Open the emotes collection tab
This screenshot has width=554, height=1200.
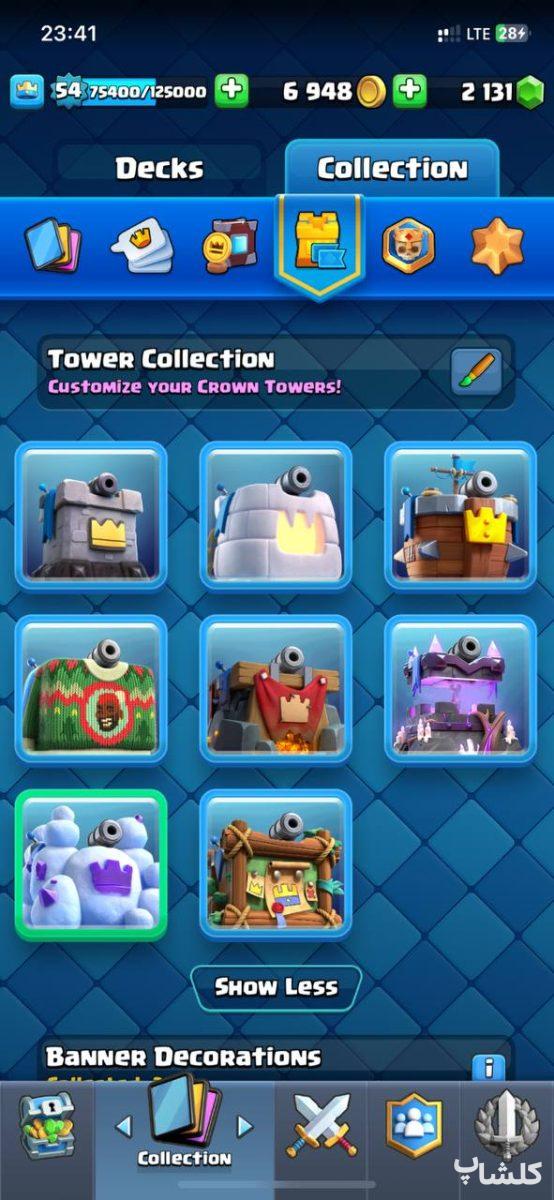pos(142,244)
